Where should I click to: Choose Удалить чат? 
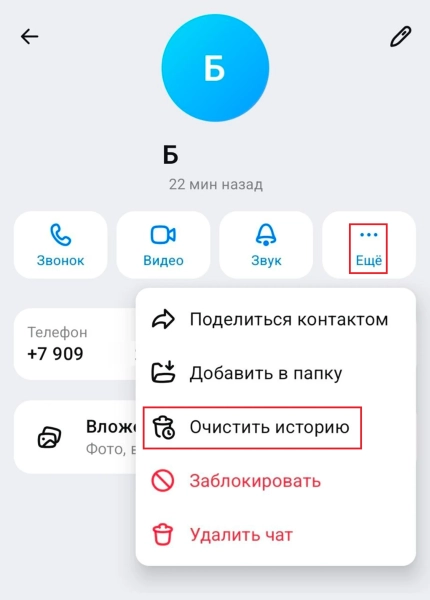coord(276,535)
